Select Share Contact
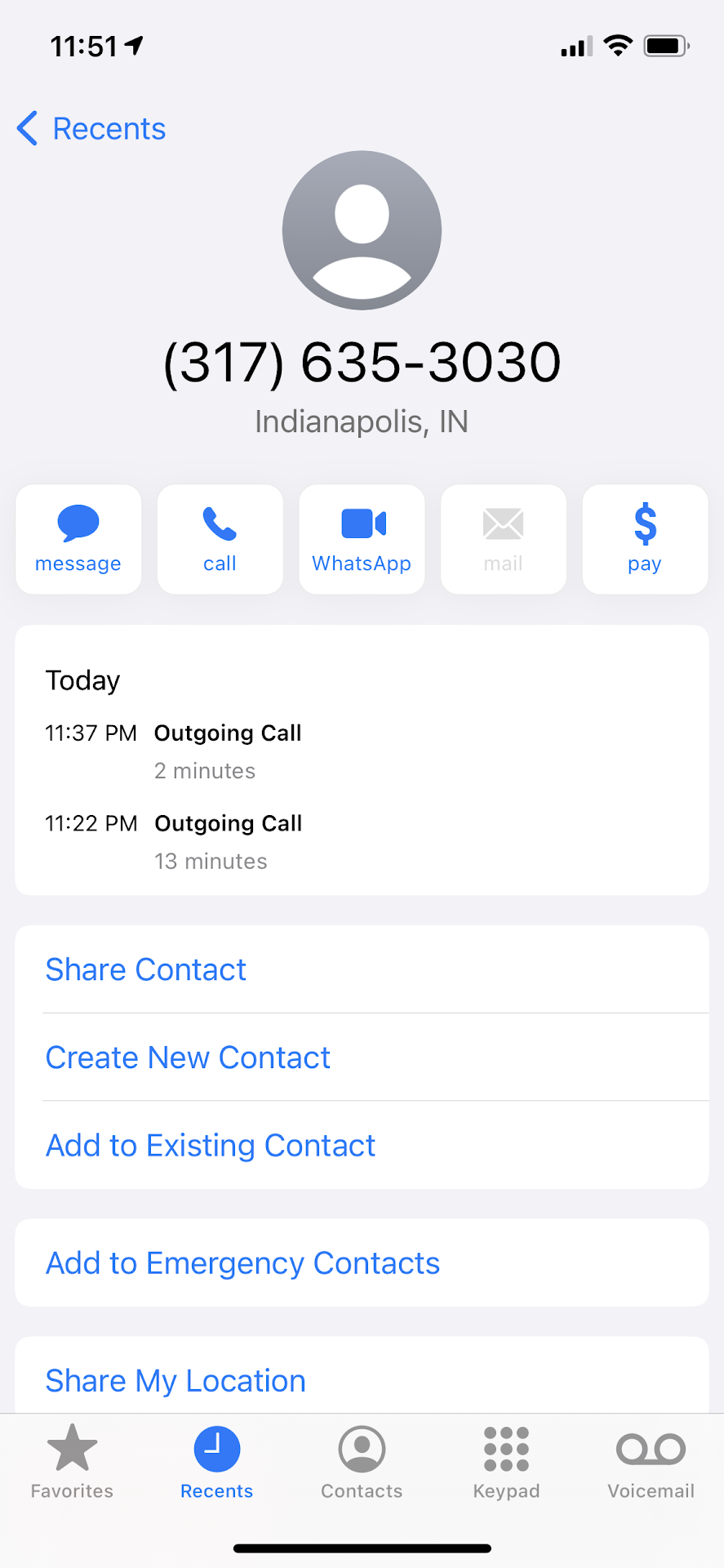724x1568 pixels. tap(145, 969)
